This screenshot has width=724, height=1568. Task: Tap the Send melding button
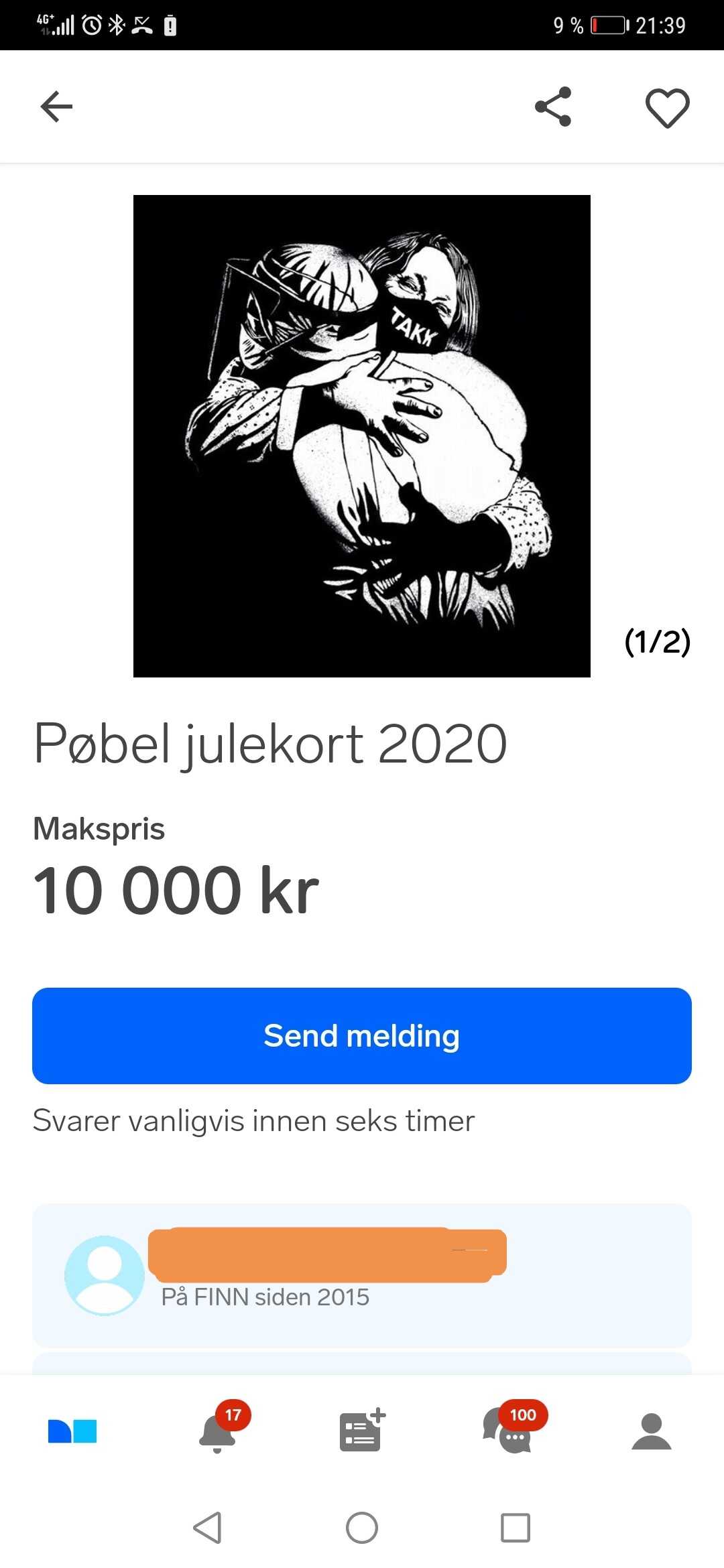(x=362, y=1035)
